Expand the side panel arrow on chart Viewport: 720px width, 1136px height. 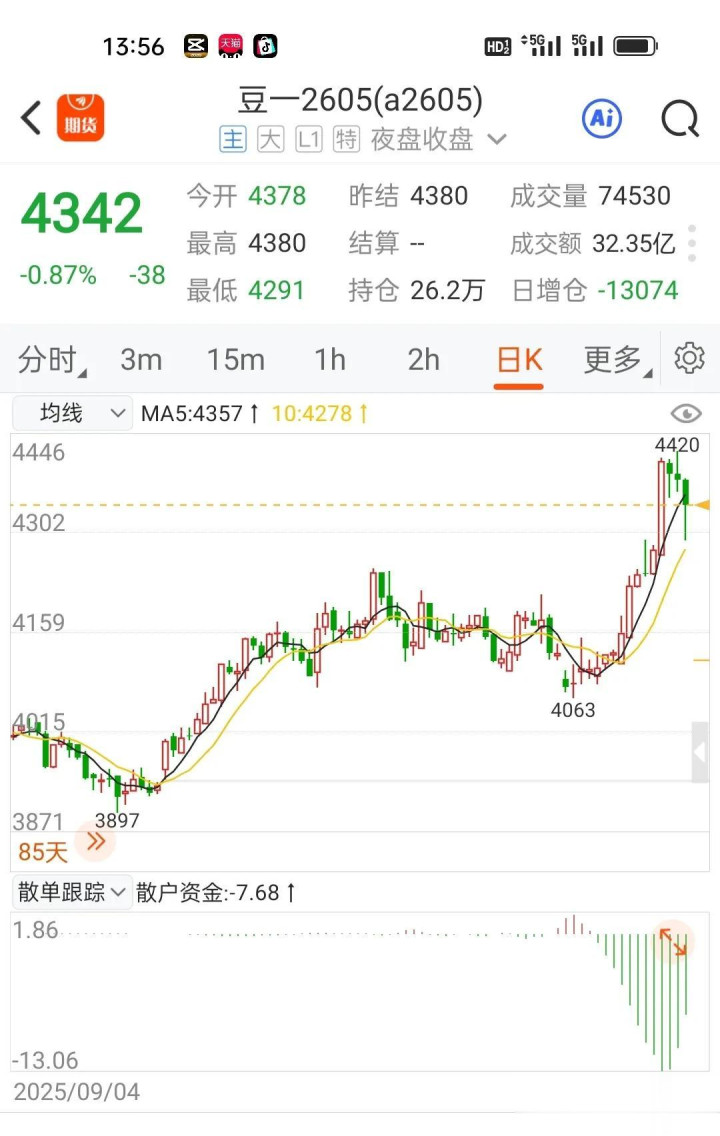(x=700, y=752)
